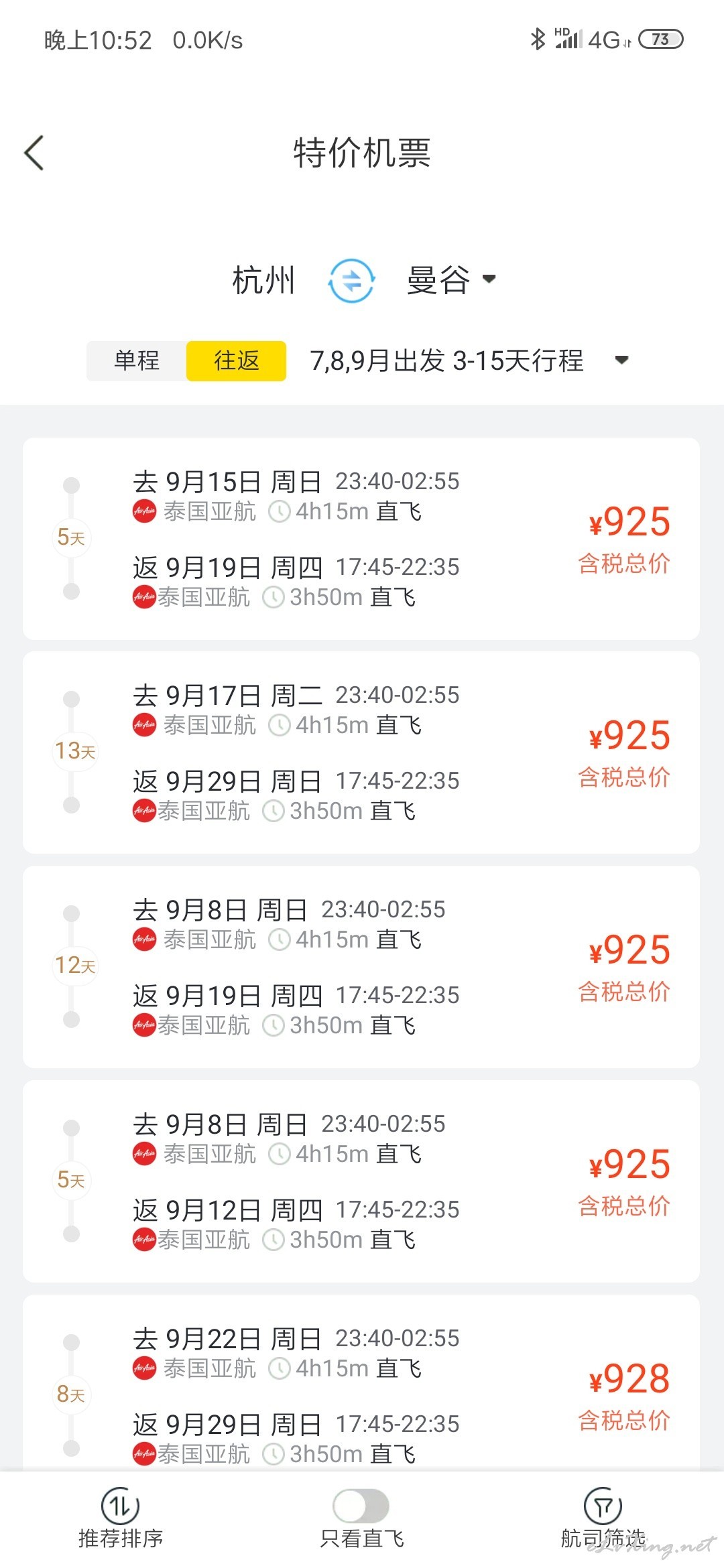Go back using the top-left arrow
The height and width of the screenshot is (1568, 724).
point(34,153)
